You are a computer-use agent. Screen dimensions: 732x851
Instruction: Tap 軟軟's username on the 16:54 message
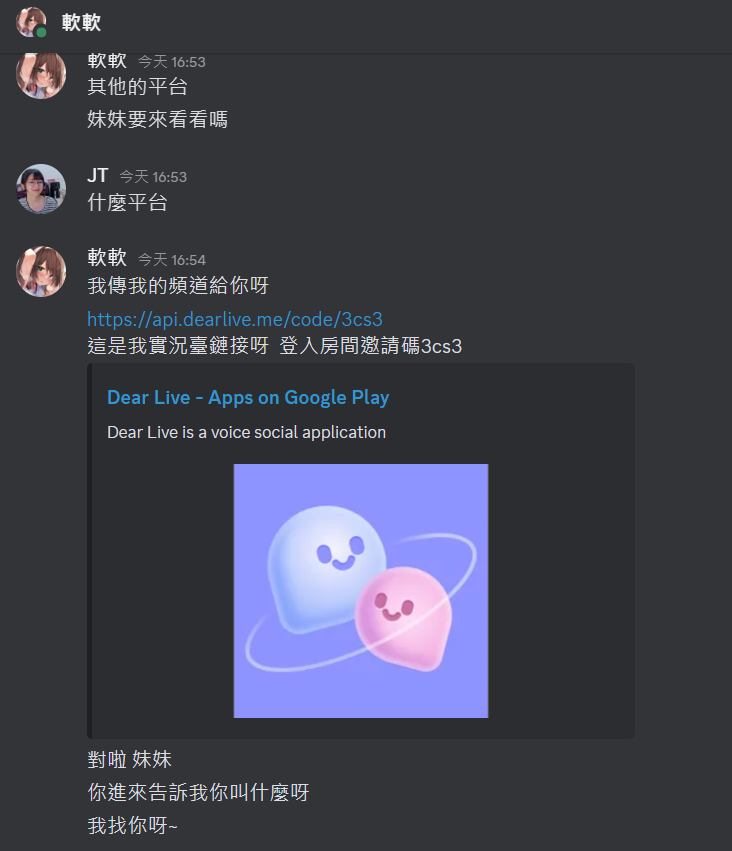pos(107,259)
